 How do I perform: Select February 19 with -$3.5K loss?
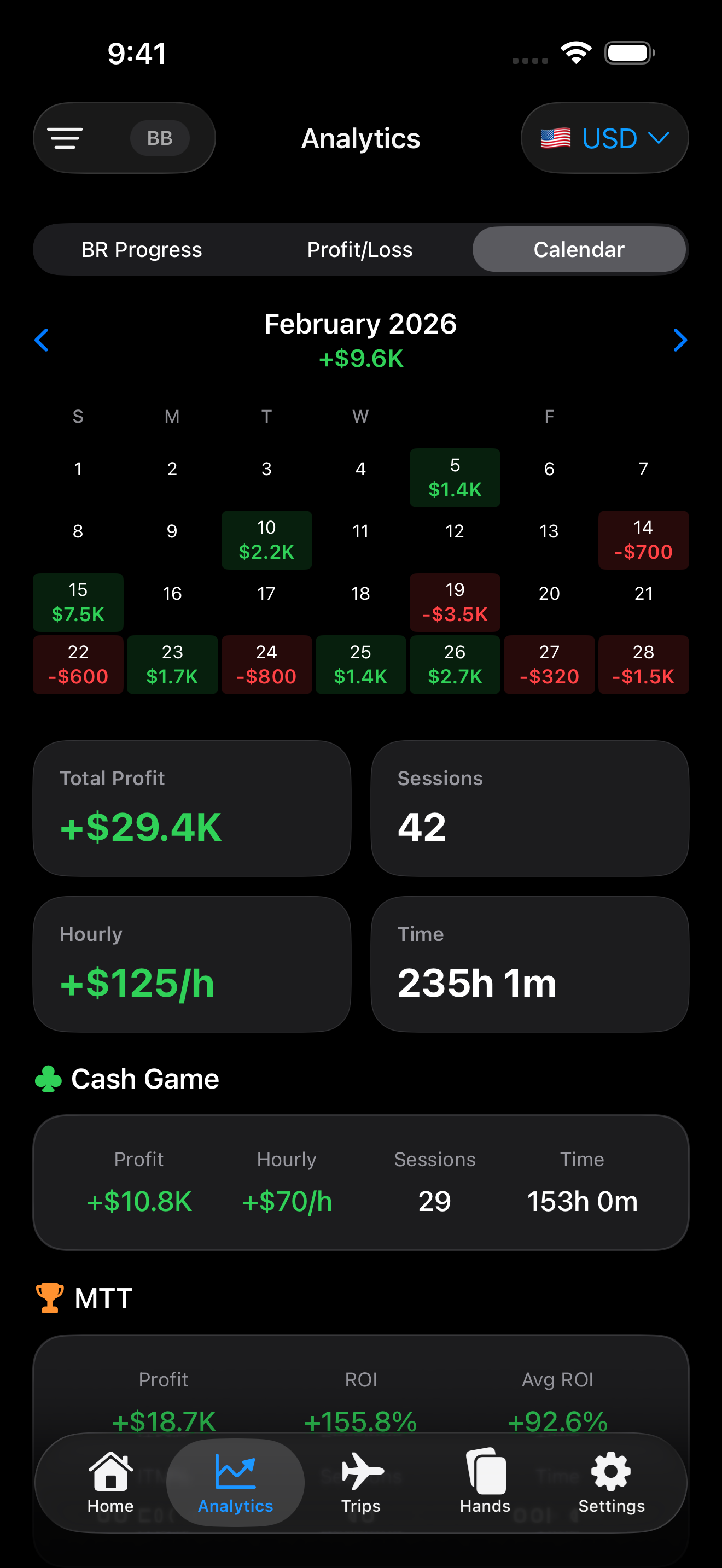click(x=455, y=602)
